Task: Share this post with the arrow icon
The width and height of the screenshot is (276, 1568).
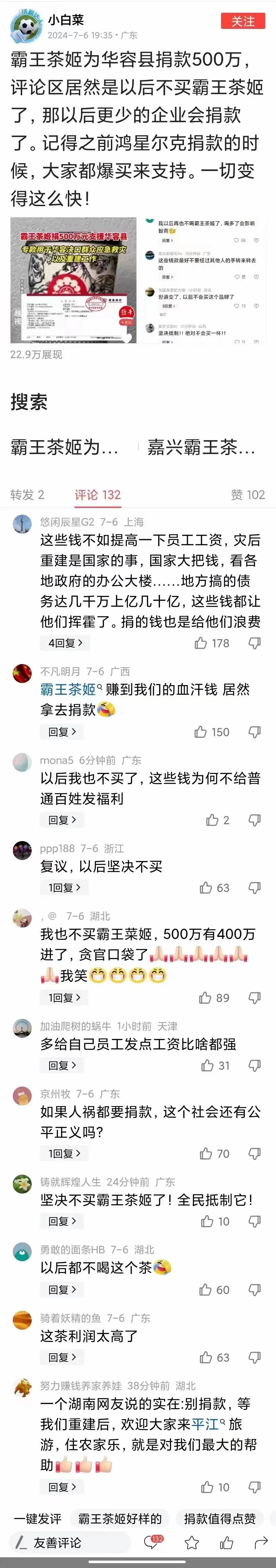Action: tap(261, 1542)
